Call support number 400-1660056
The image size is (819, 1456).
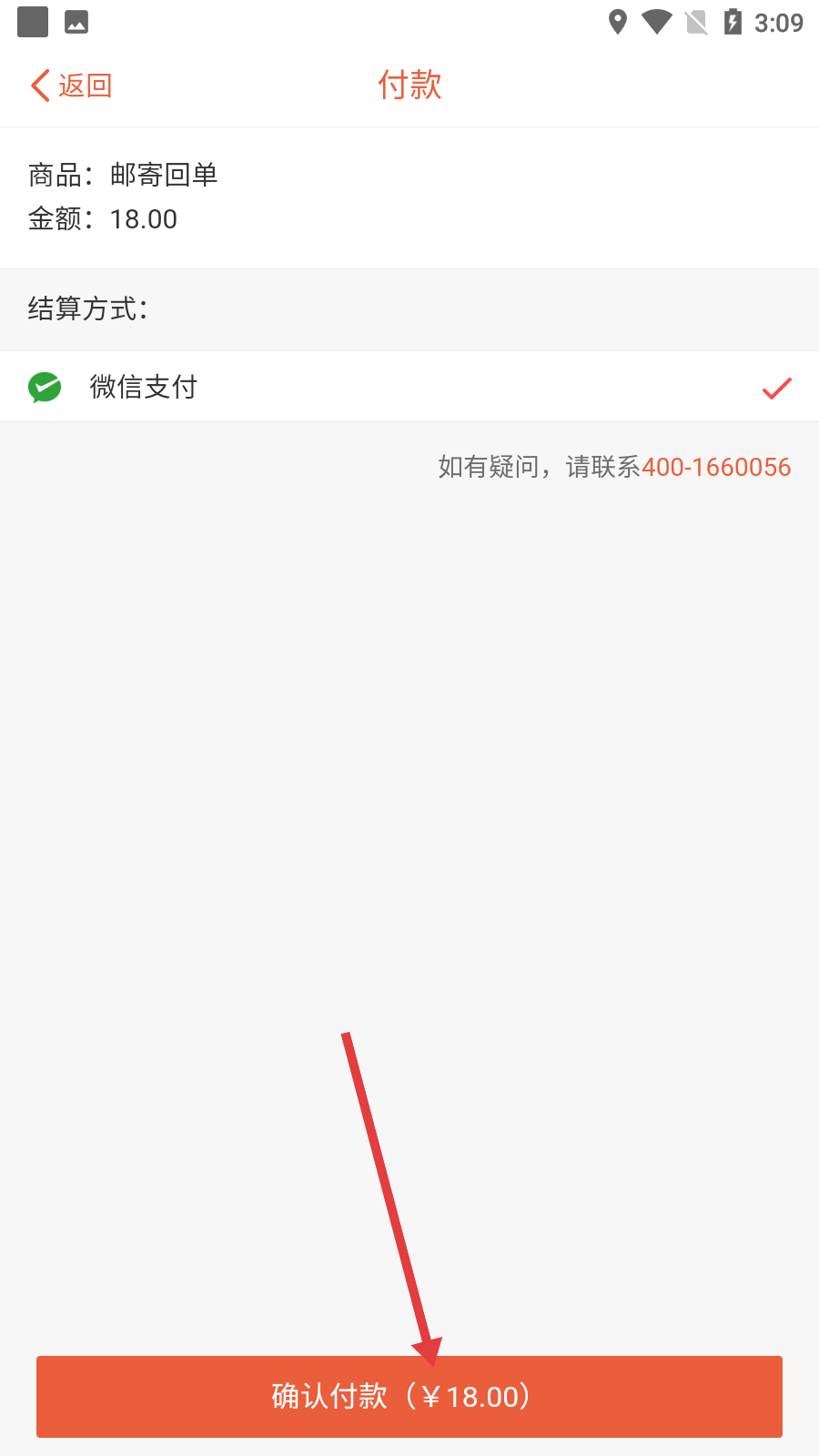tap(716, 467)
